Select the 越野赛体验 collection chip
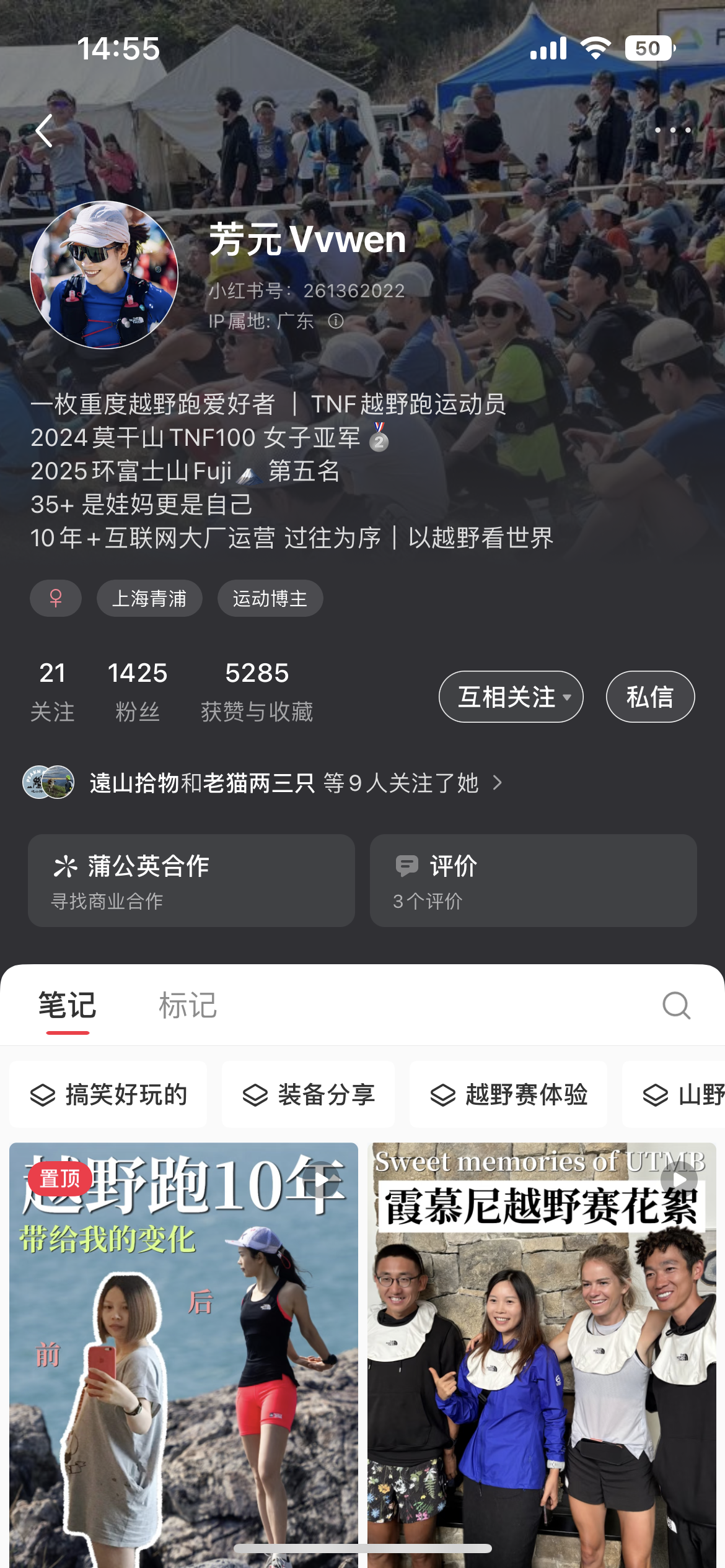Viewport: 725px width, 1568px height. [508, 1094]
